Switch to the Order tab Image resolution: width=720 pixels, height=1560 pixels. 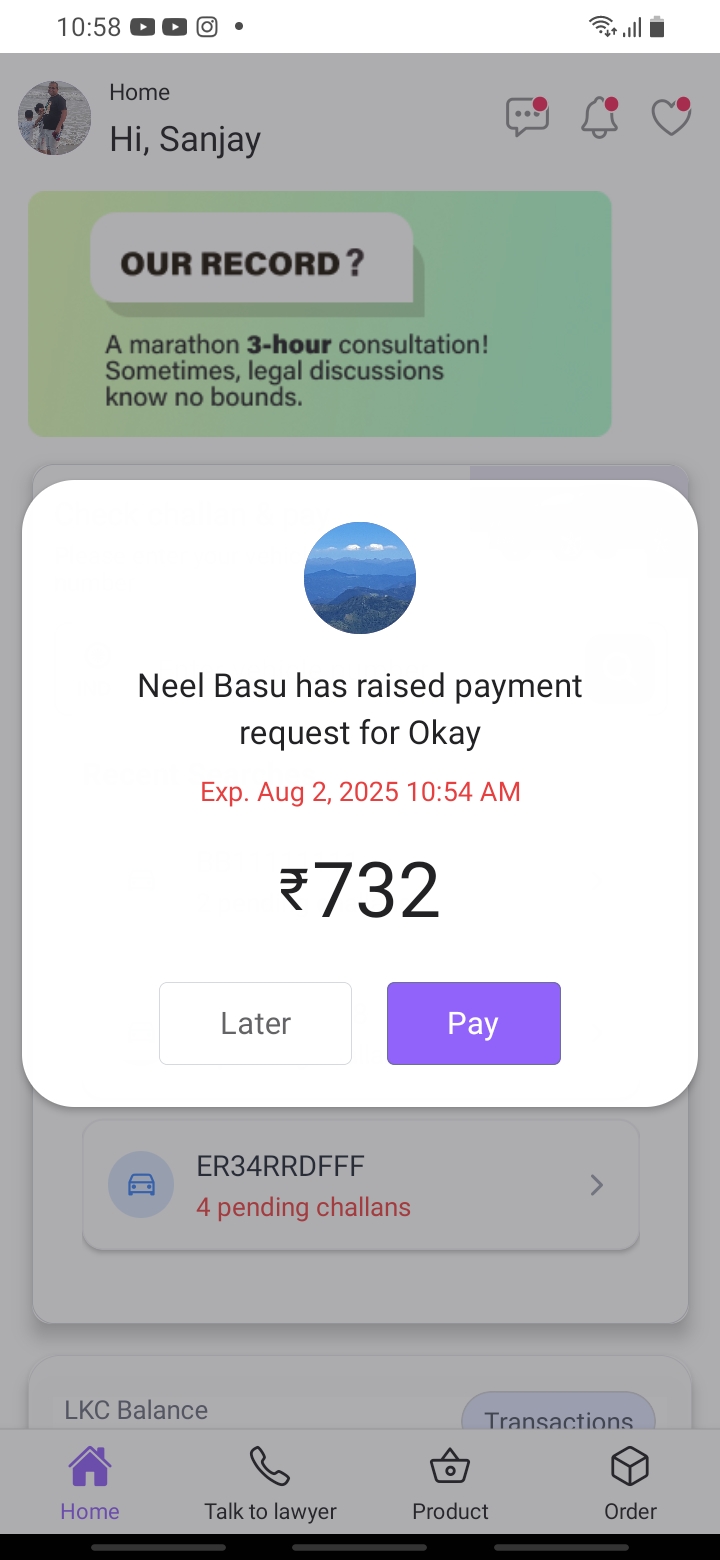(630, 1484)
